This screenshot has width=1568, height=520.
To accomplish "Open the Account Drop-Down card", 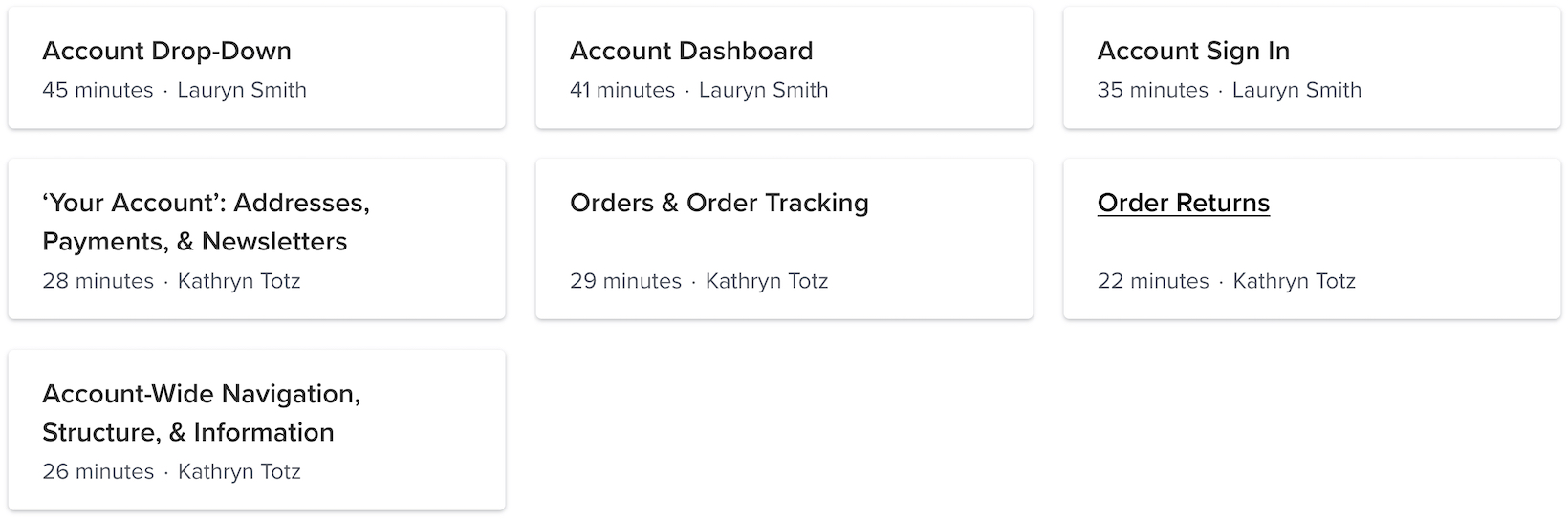I will tap(166, 52).
